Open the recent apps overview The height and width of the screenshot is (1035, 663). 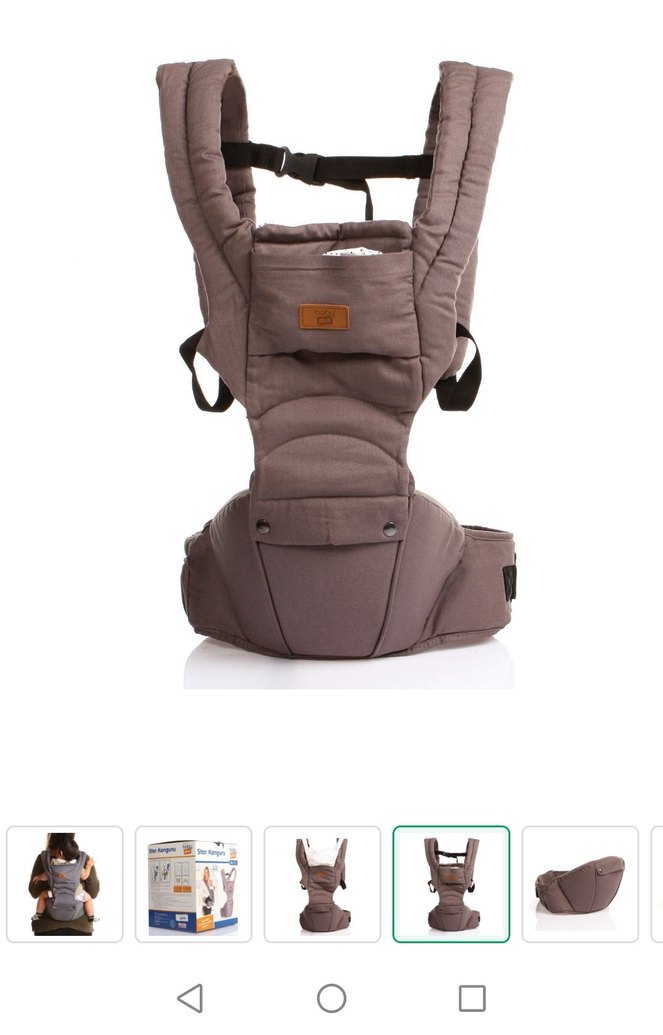[x=472, y=998]
